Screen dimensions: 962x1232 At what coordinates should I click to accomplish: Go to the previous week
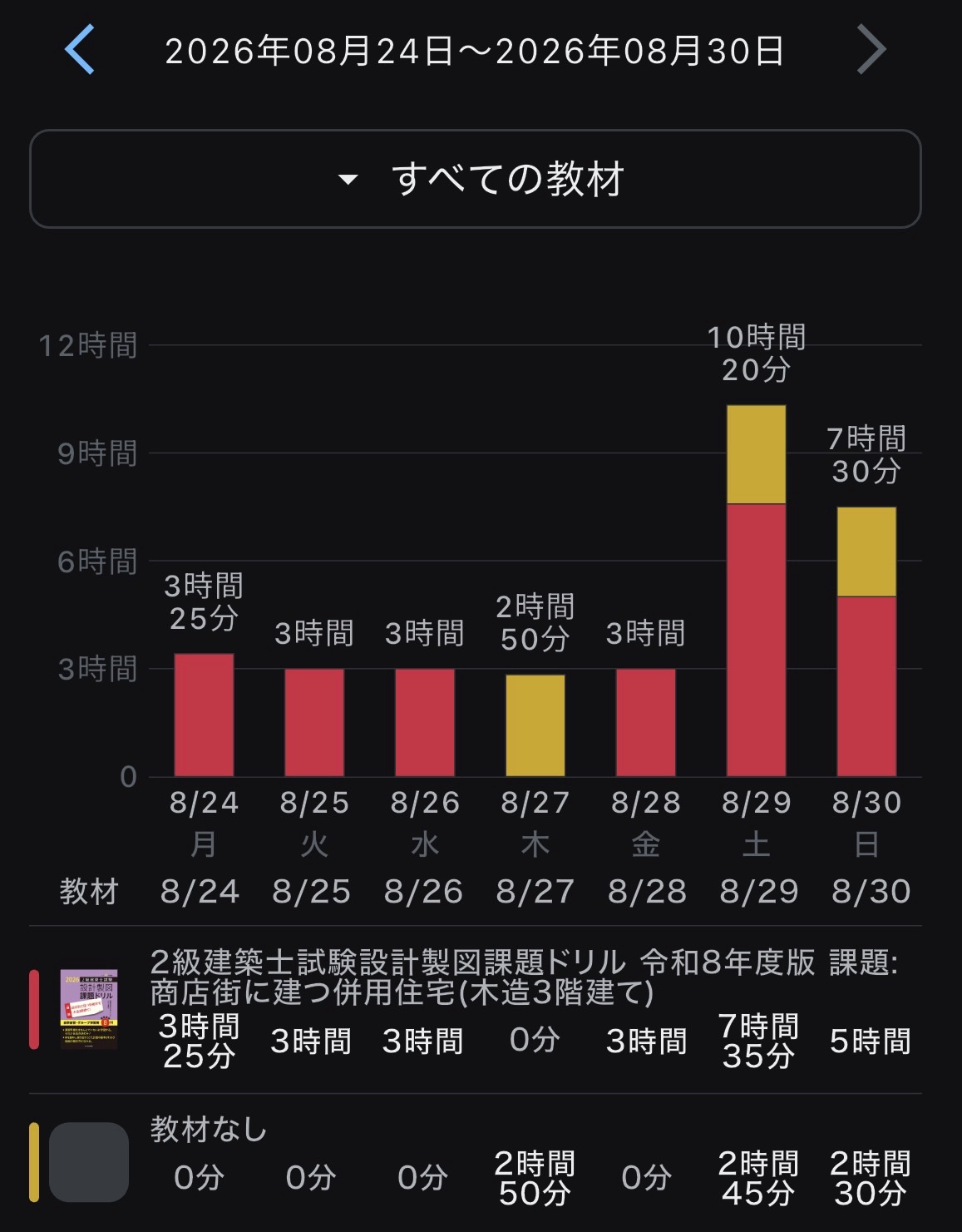80,50
